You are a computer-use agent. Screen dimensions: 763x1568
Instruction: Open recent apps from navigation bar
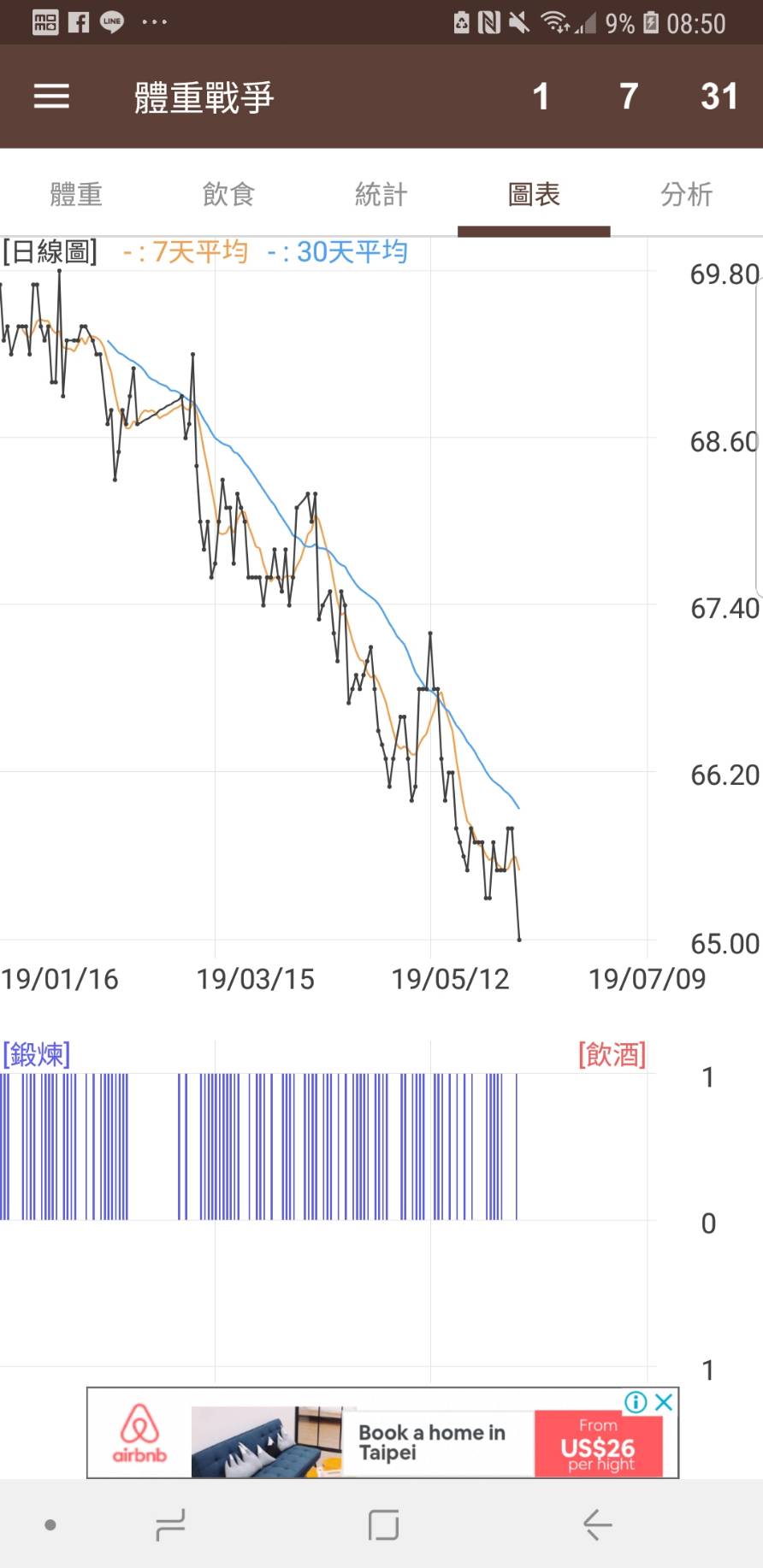[170, 1524]
